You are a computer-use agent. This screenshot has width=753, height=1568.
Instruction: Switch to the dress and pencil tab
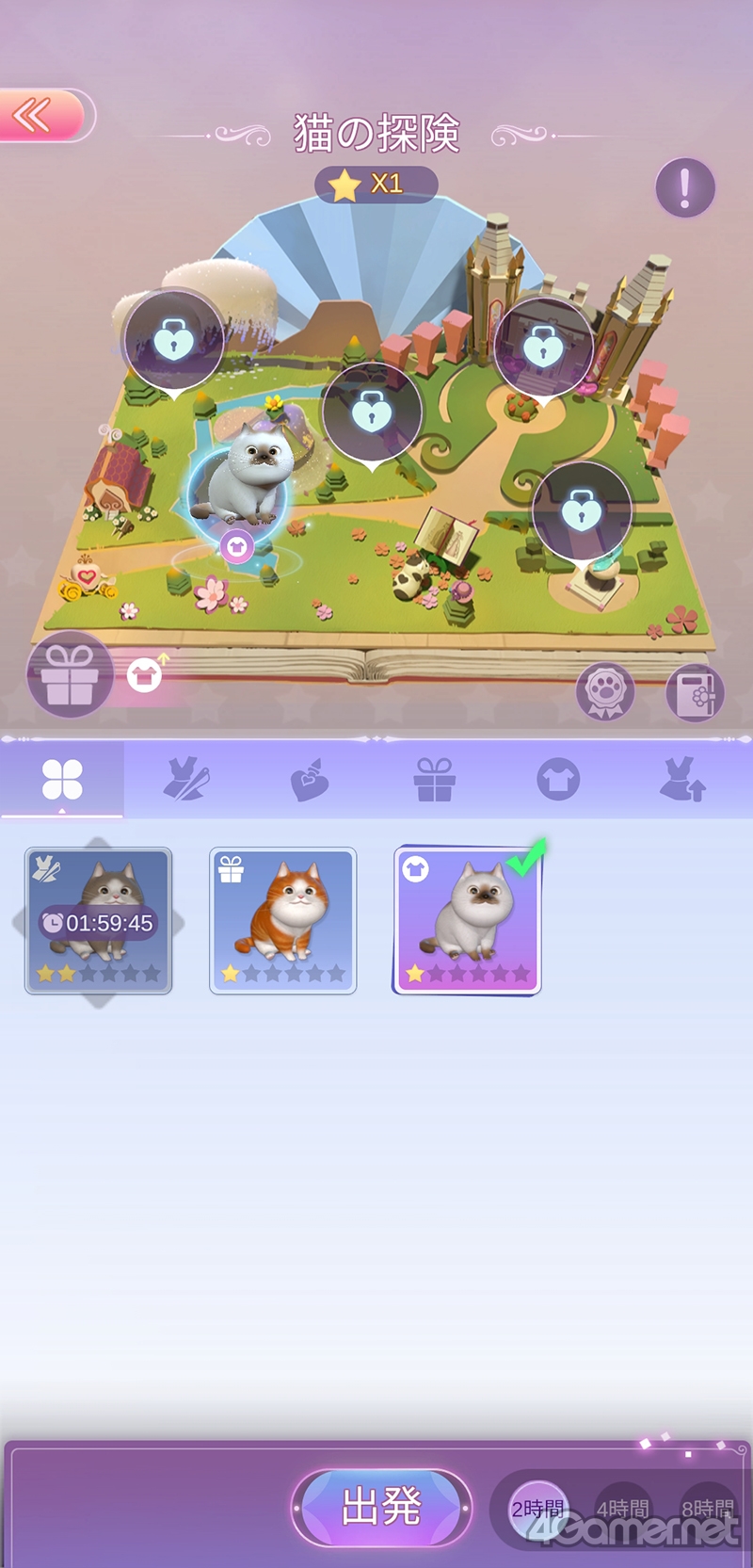(185, 780)
